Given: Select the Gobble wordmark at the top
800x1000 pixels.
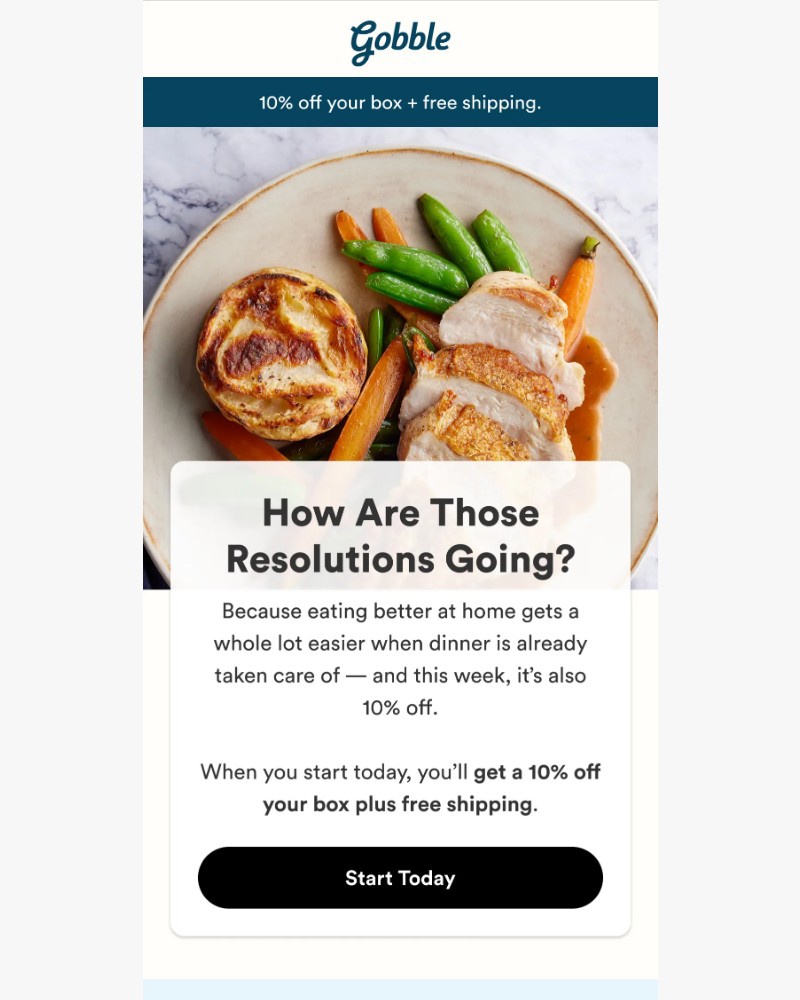Looking at the screenshot, I should coord(400,38).
